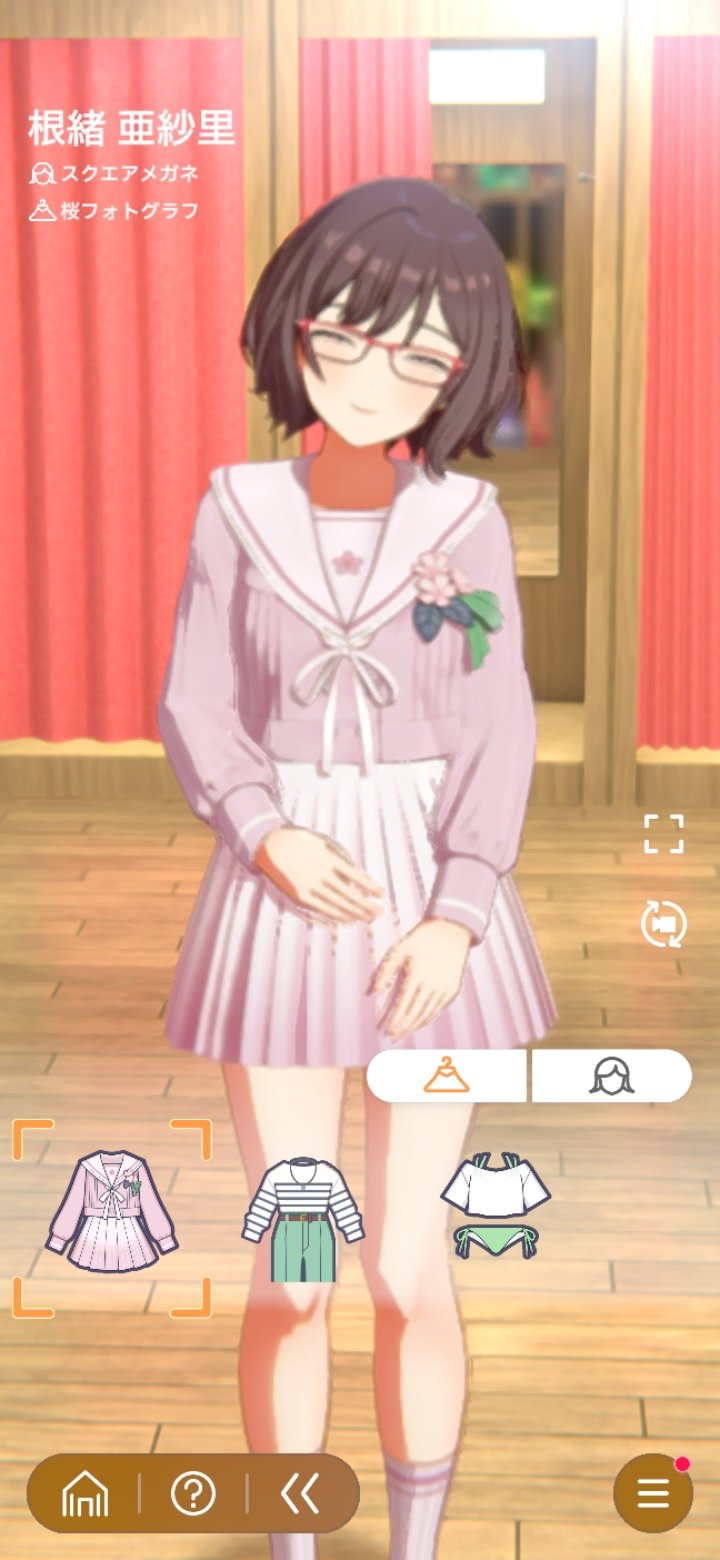Enter fullscreen view mode
The height and width of the screenshot is (1560, 720).
(664, 834)
